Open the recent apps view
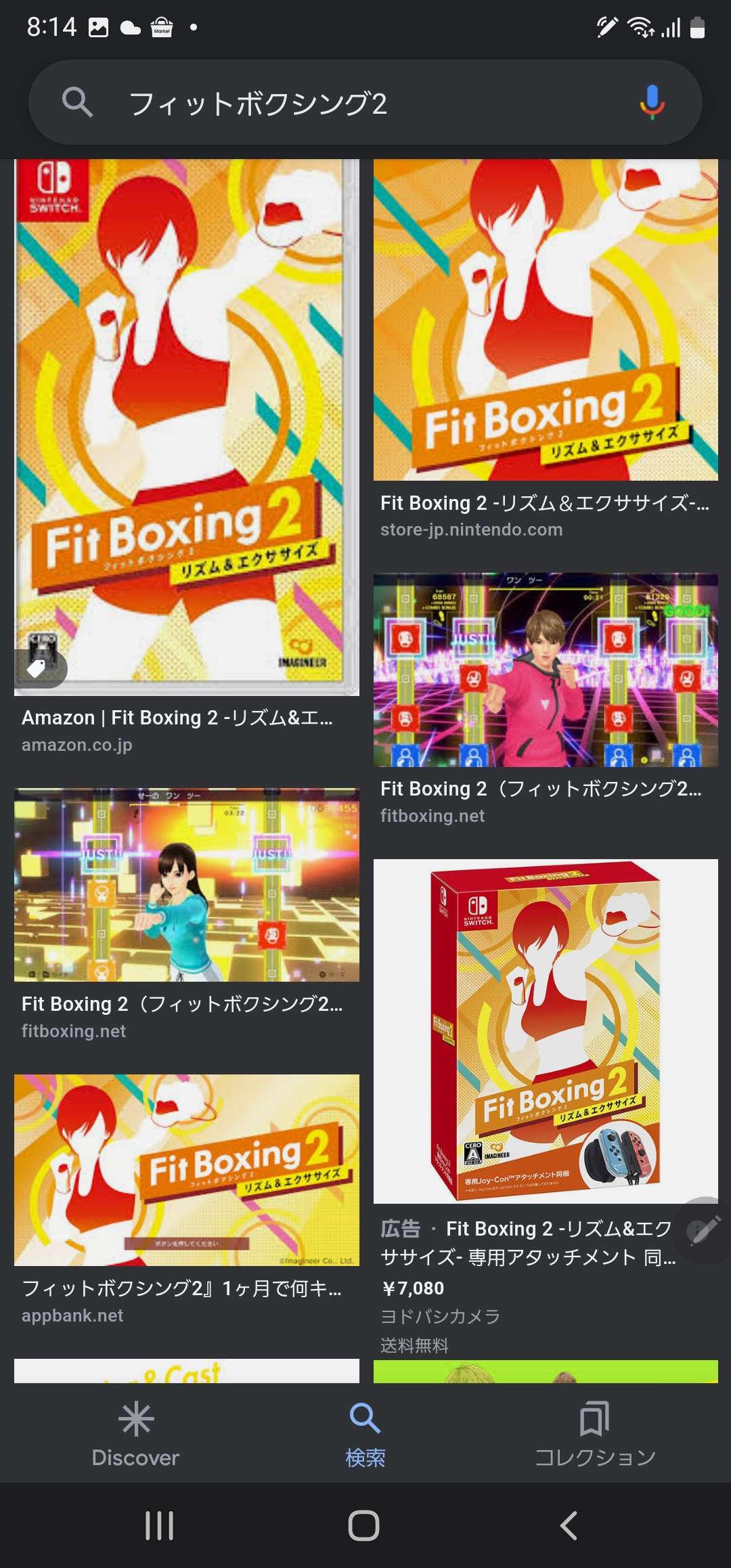 tap(160, 1525)
